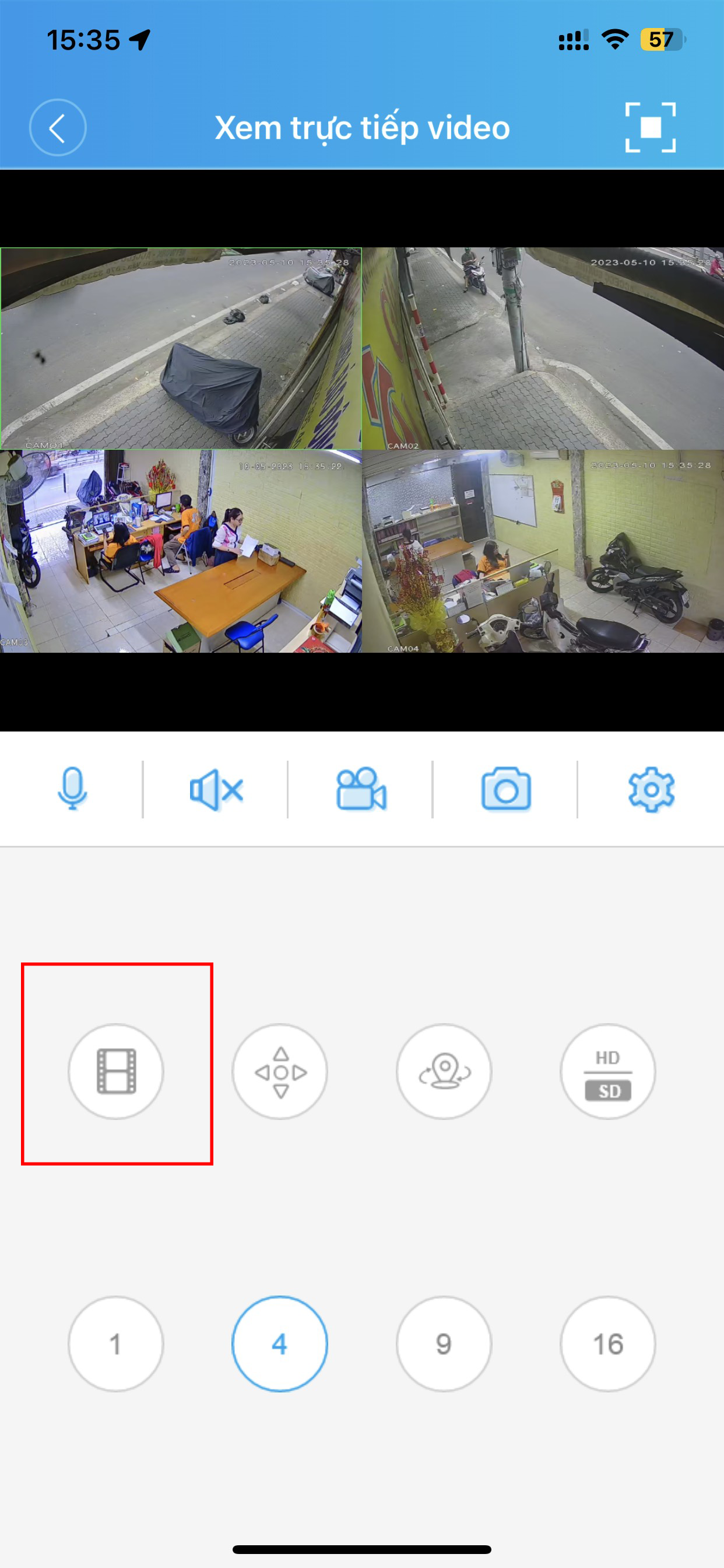
Task: Unmute the camera audio
Action: point(216,789)
